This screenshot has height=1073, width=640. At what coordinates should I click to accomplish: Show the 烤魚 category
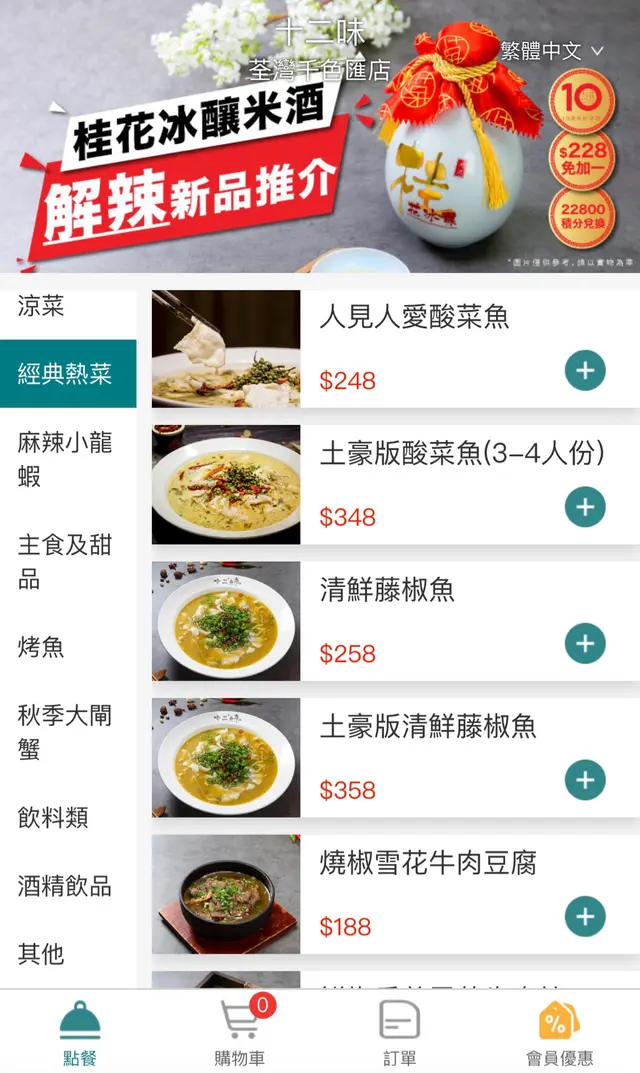(41, 647)
